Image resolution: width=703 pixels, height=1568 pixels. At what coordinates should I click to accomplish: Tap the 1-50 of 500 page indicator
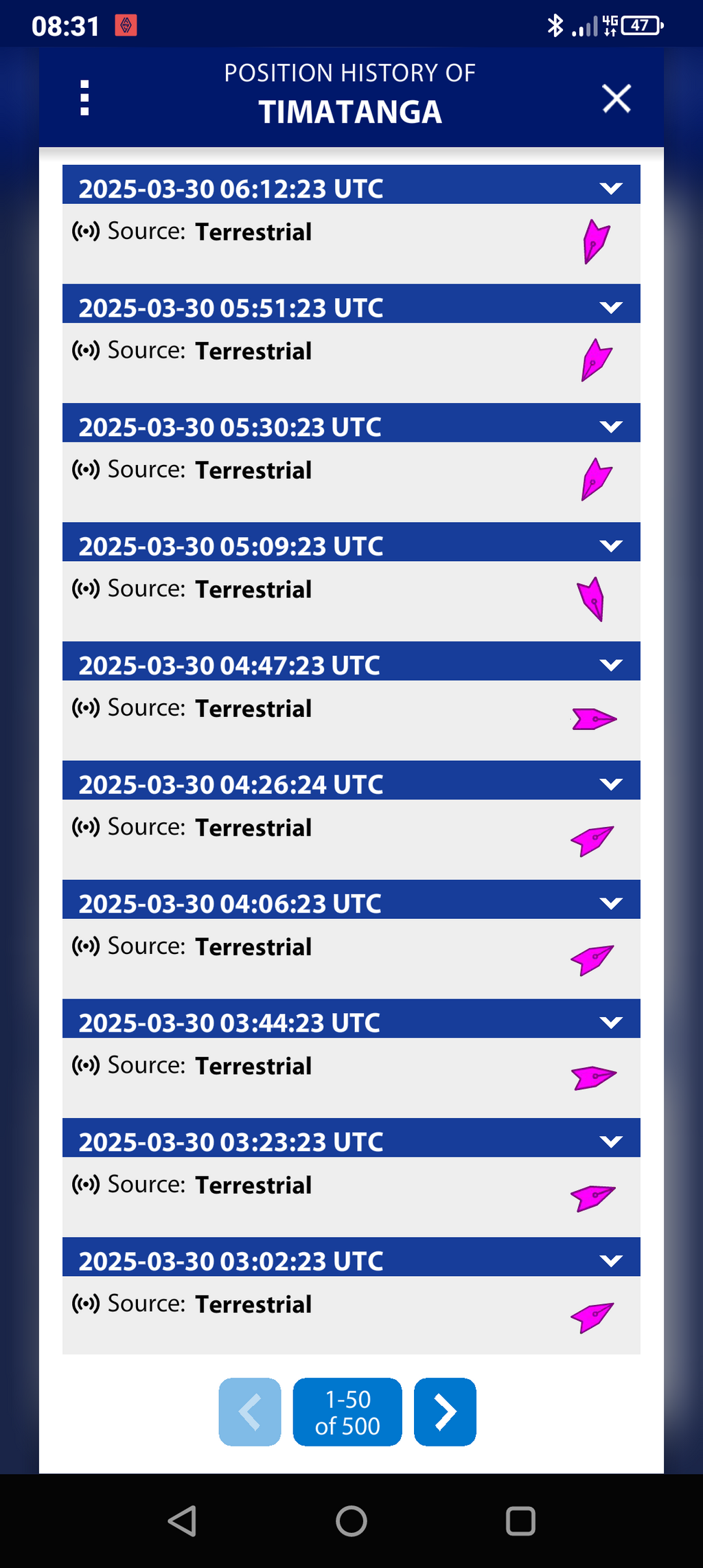347,1411
